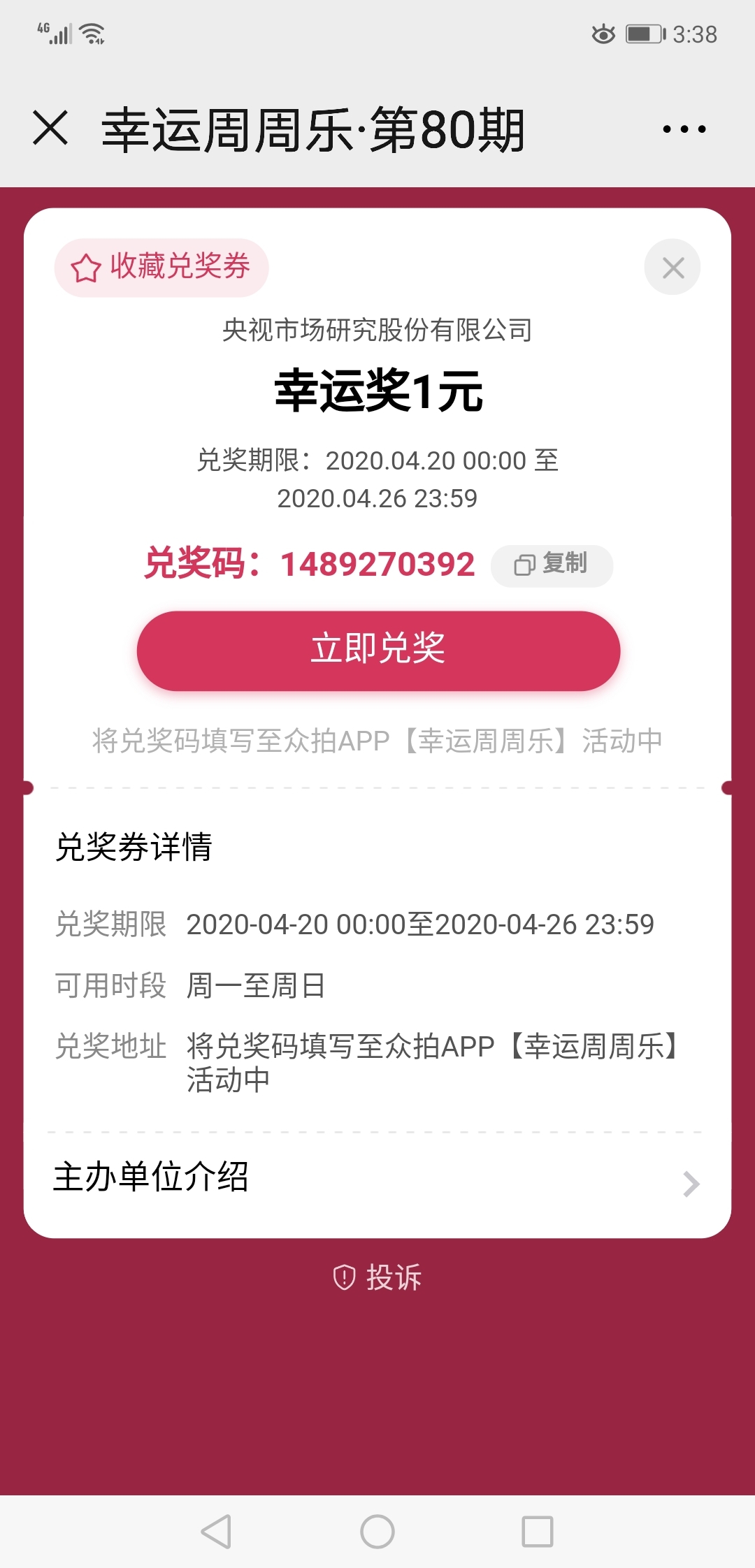Tap the 立即兑奖 button

pyautogui.click(x=378, y=650)
